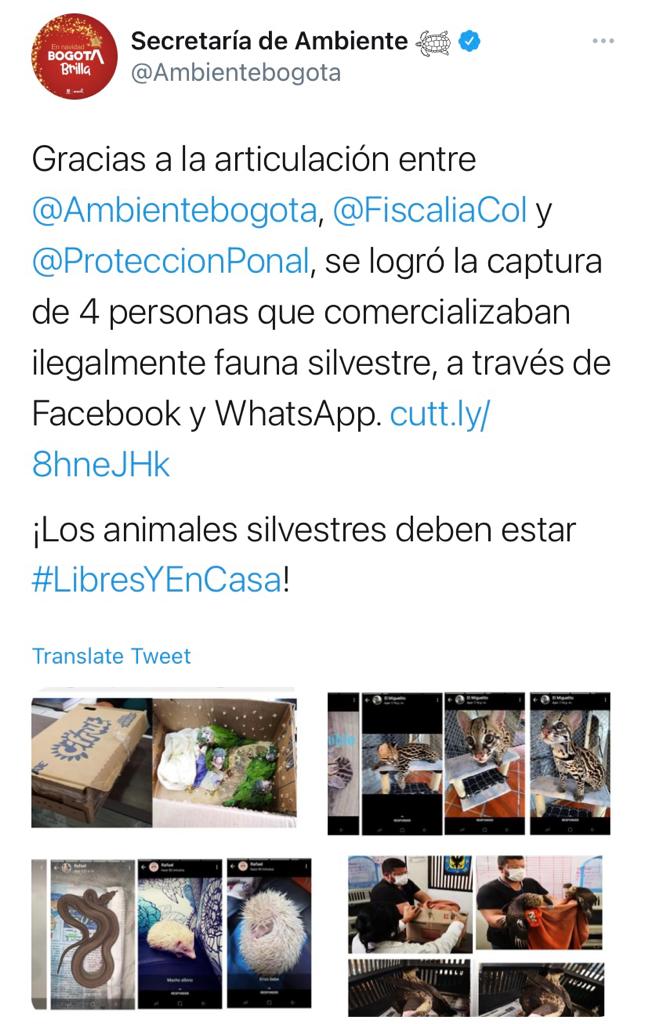
Task: Open the Secretaría de Ambiente account name
Action: [269, 41]
